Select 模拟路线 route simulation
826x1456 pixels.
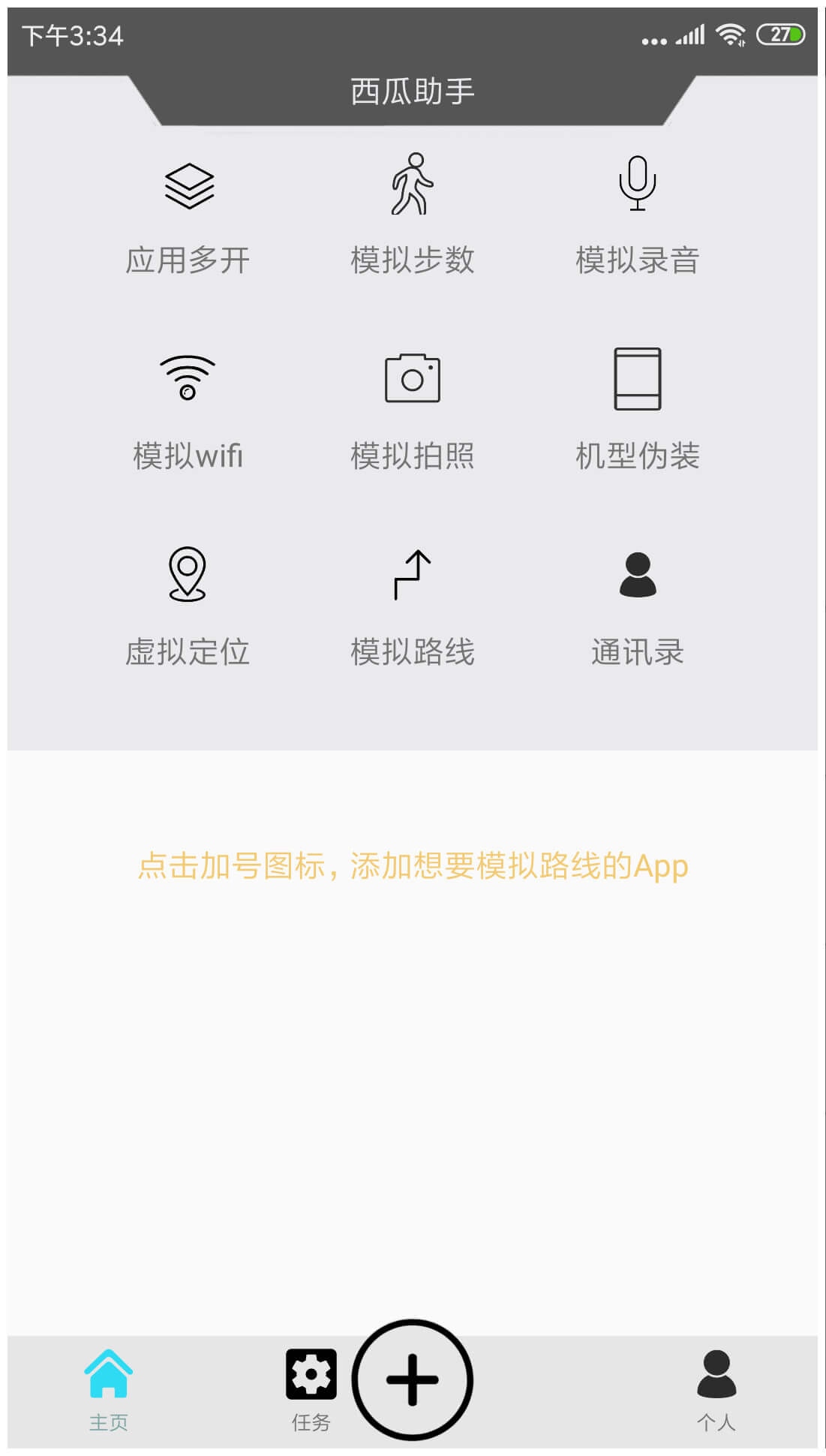pos(412,609)
